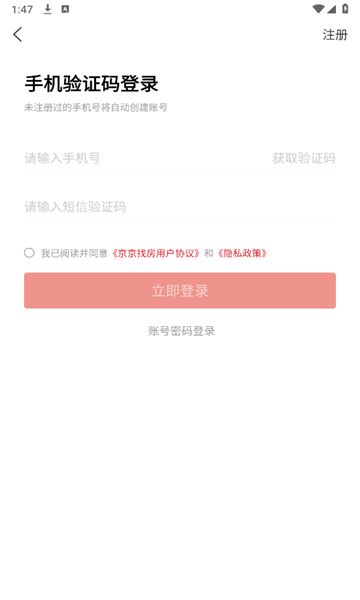The image size is (360, 600).
Task: Tap 获取验证码 to request a code
Action: tap(304, 158)
